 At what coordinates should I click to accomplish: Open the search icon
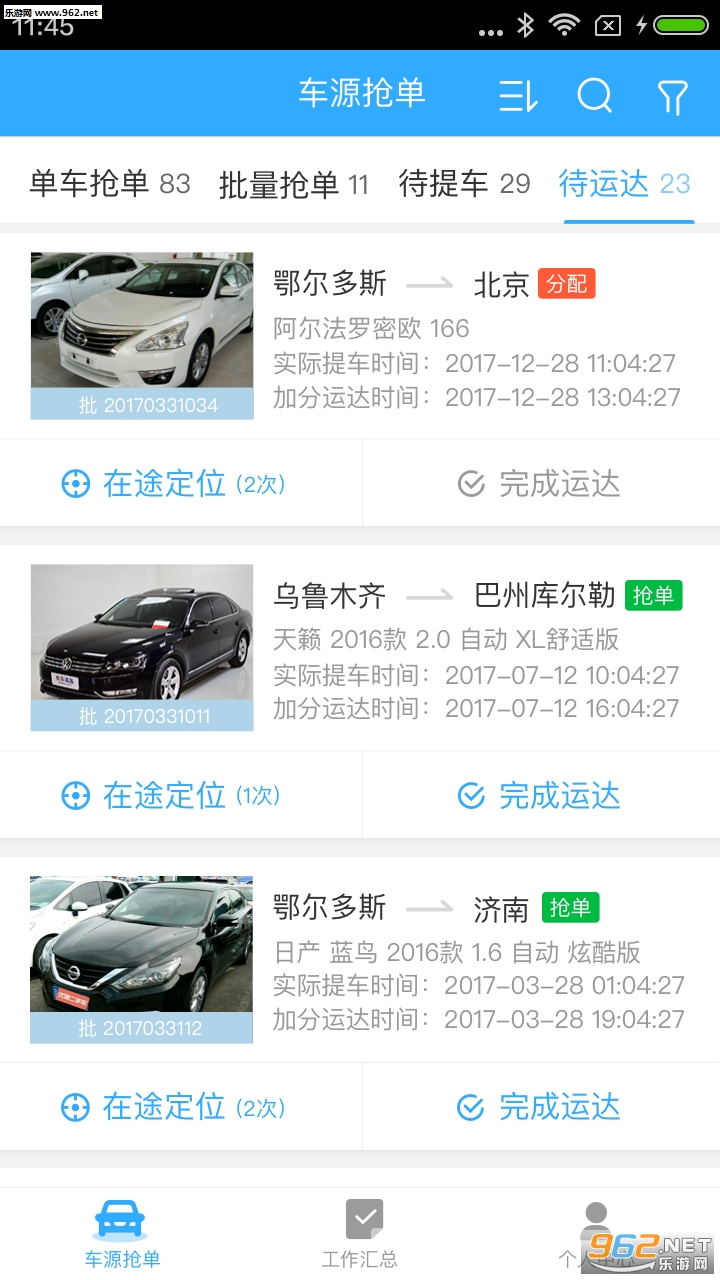click(x=595, y=96)
